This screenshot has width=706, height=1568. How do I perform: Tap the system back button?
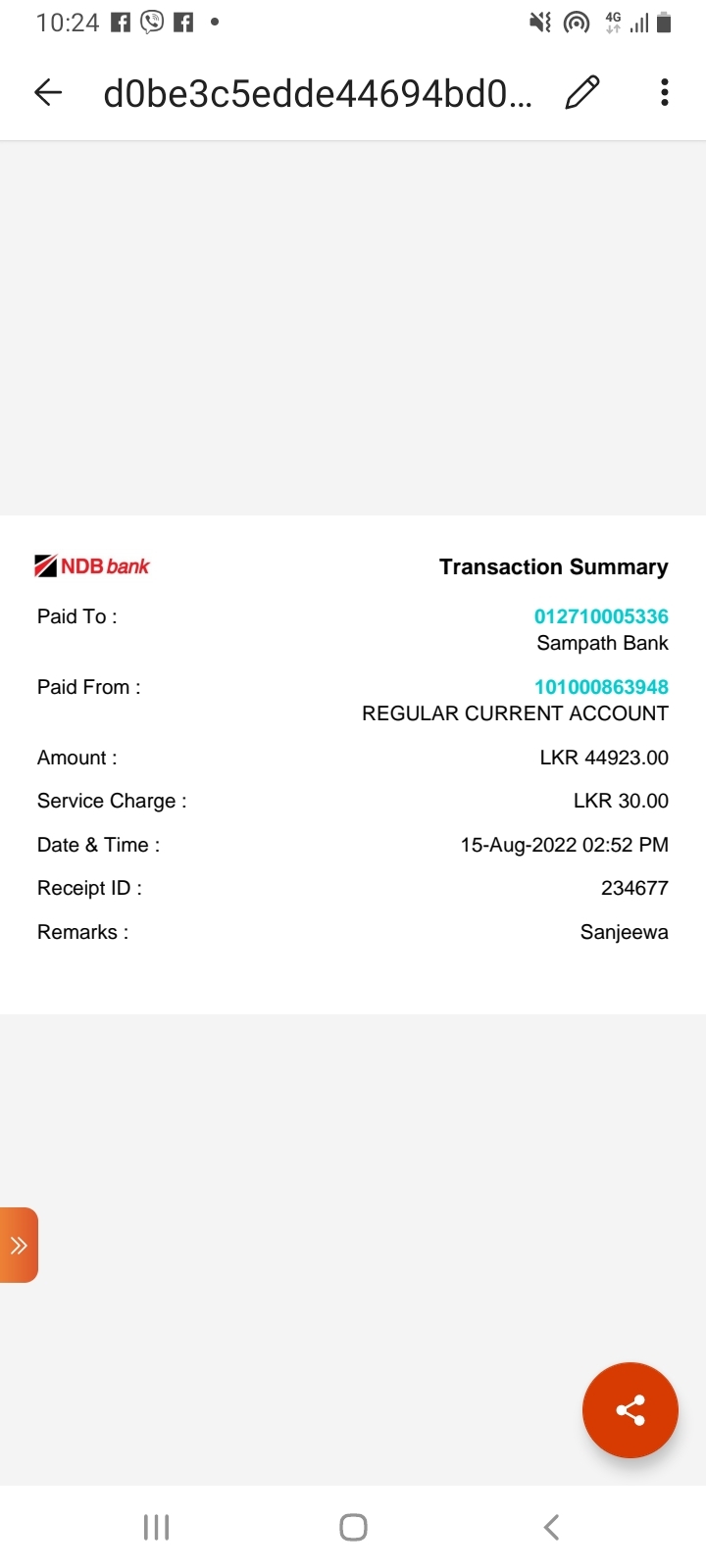click(x=551, y=1527)
